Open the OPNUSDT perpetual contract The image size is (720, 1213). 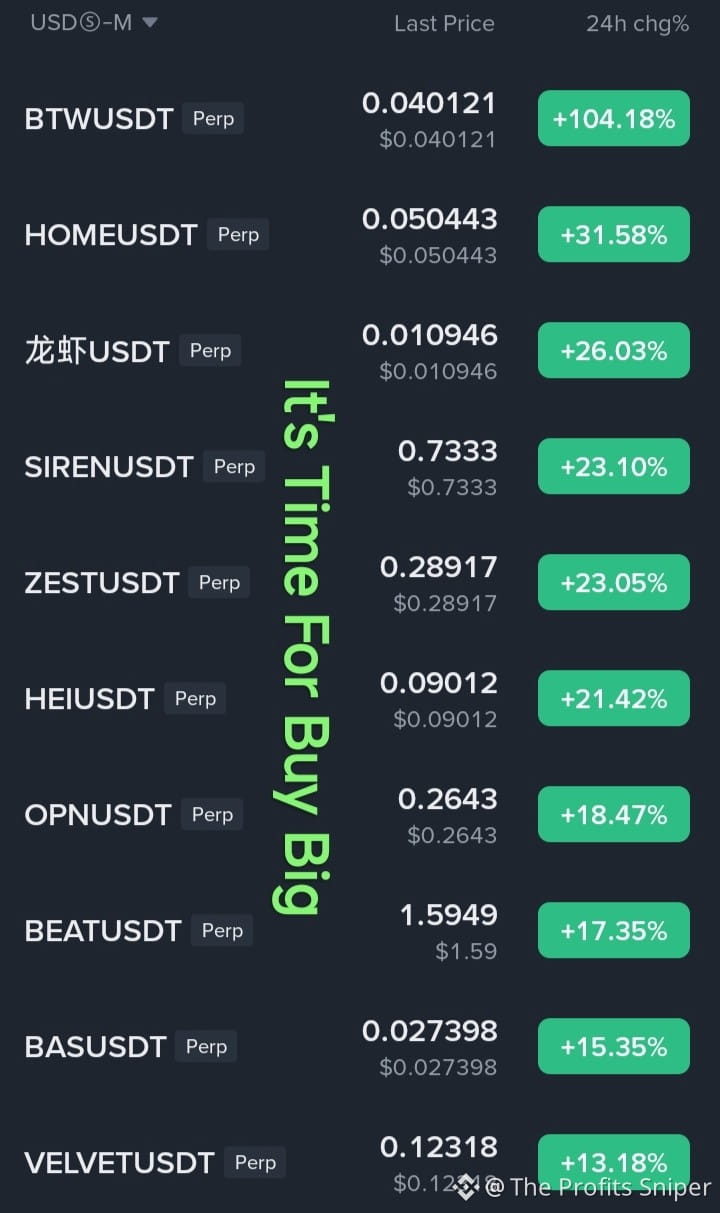tap(360, 815)
